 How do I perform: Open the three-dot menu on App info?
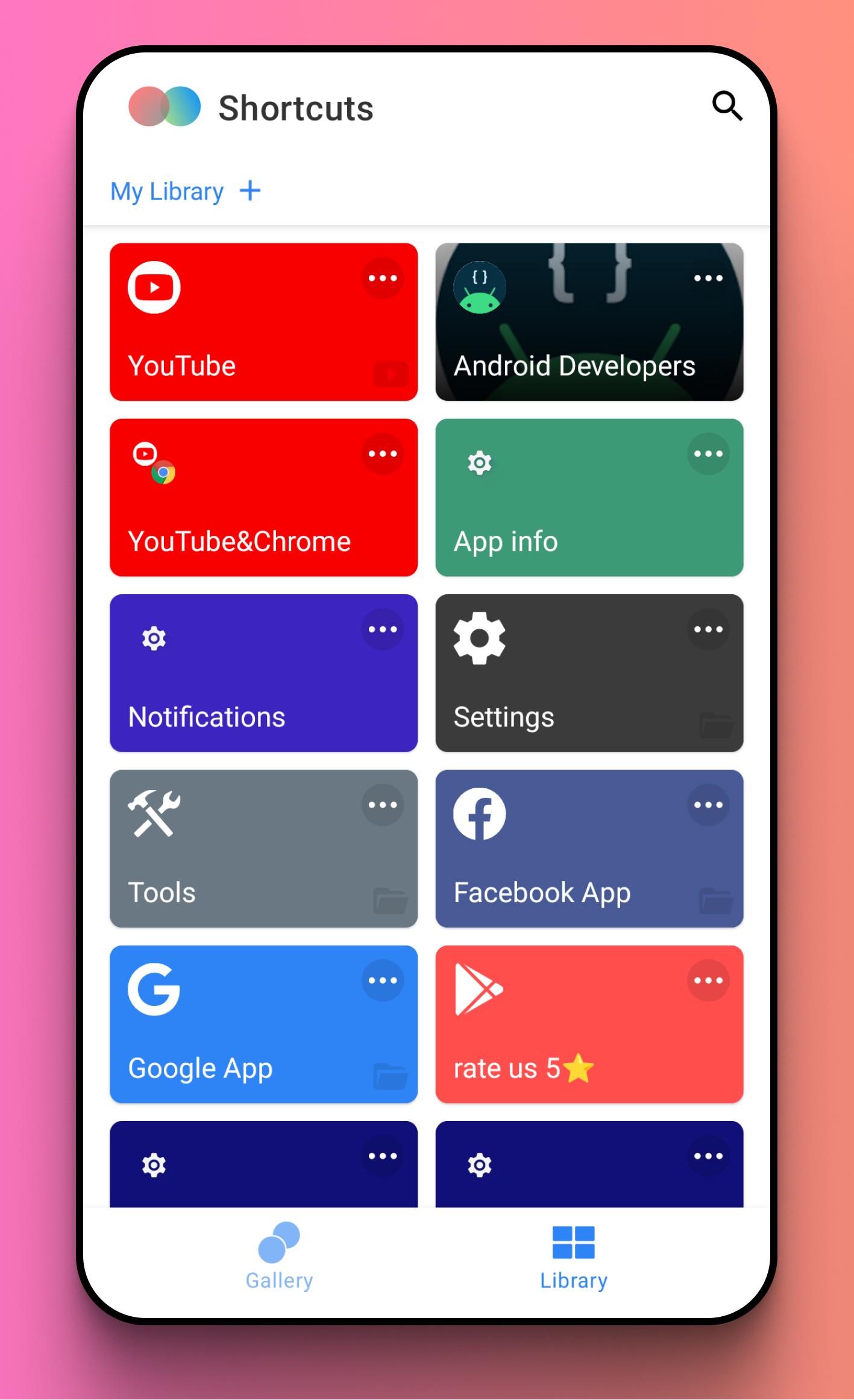[708, 453]
